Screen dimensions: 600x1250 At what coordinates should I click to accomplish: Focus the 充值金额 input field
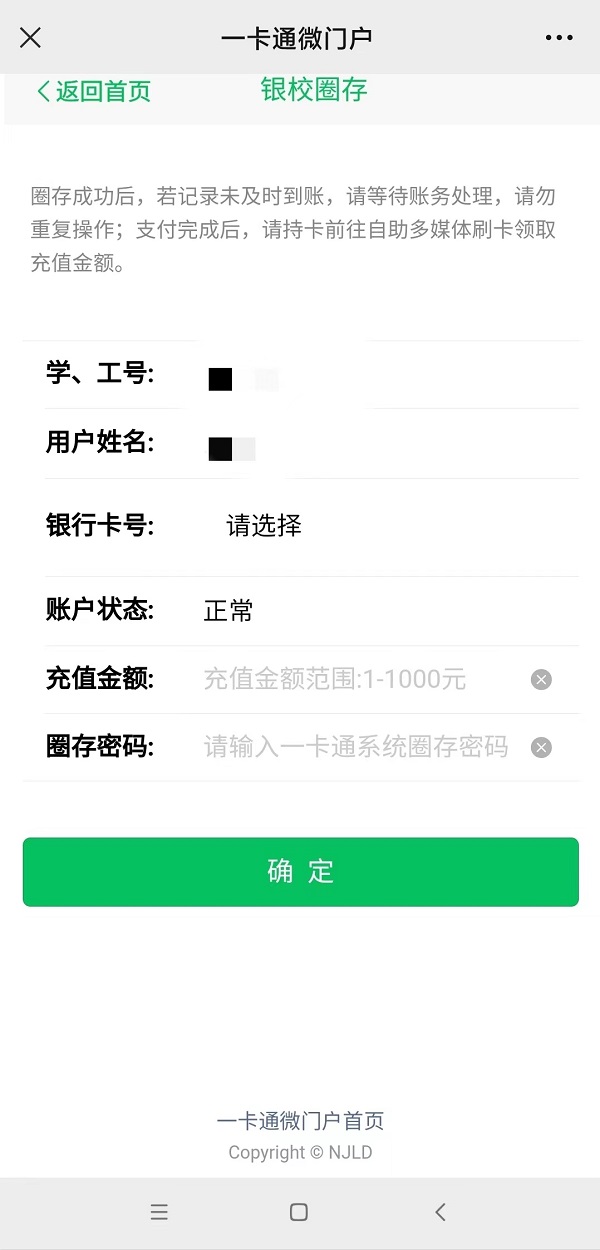(361, 680)
